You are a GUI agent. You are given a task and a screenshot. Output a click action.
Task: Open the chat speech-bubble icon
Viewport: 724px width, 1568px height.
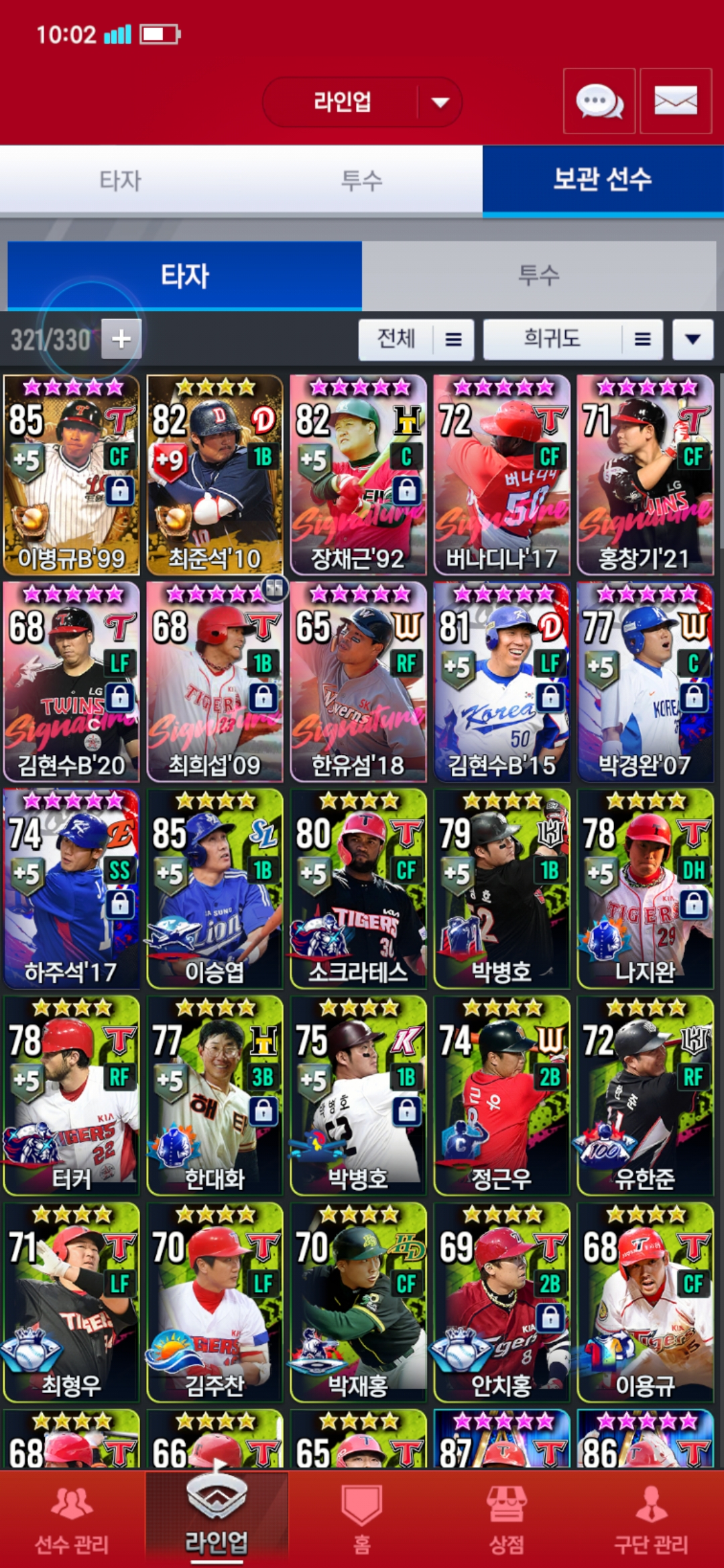[x=599, y=101]
